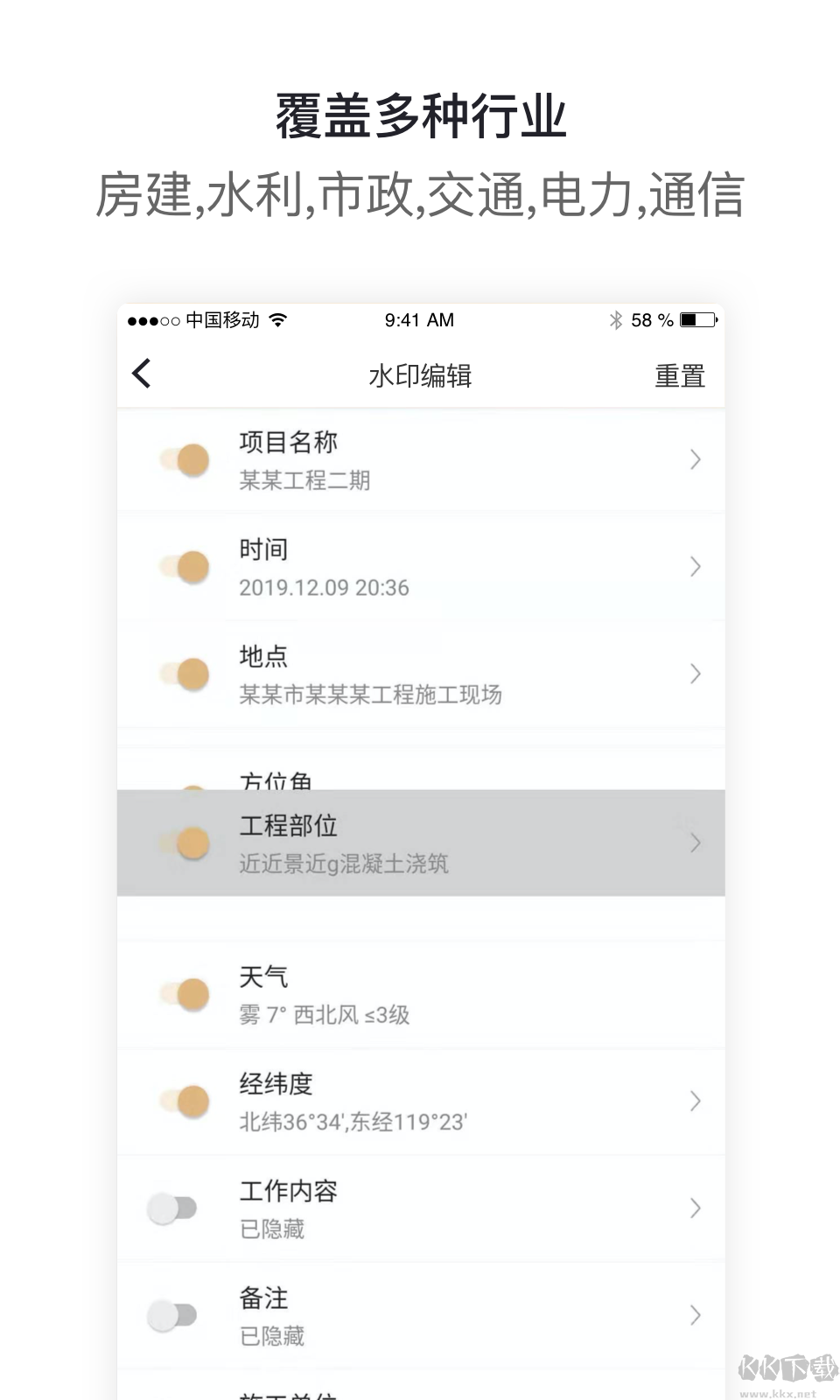The width and height of the screenshot is (840, 1400).
Task: Select the 水印编辑 title bar
Action: (x=420, y=374)
